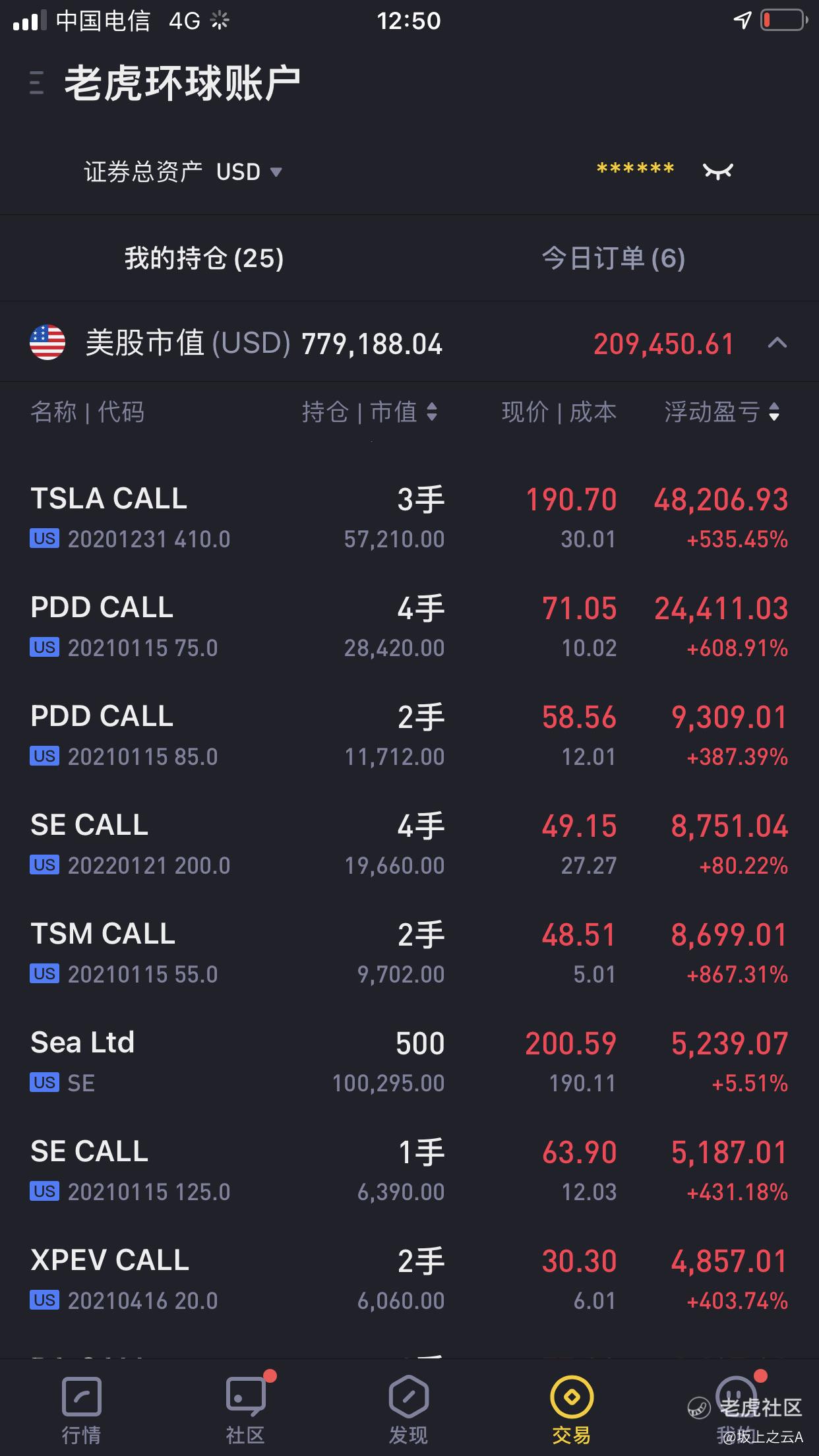Open XPEV CALL 20210416 20.0 position
819x1456 pixels.
(x=409, y=1280)
